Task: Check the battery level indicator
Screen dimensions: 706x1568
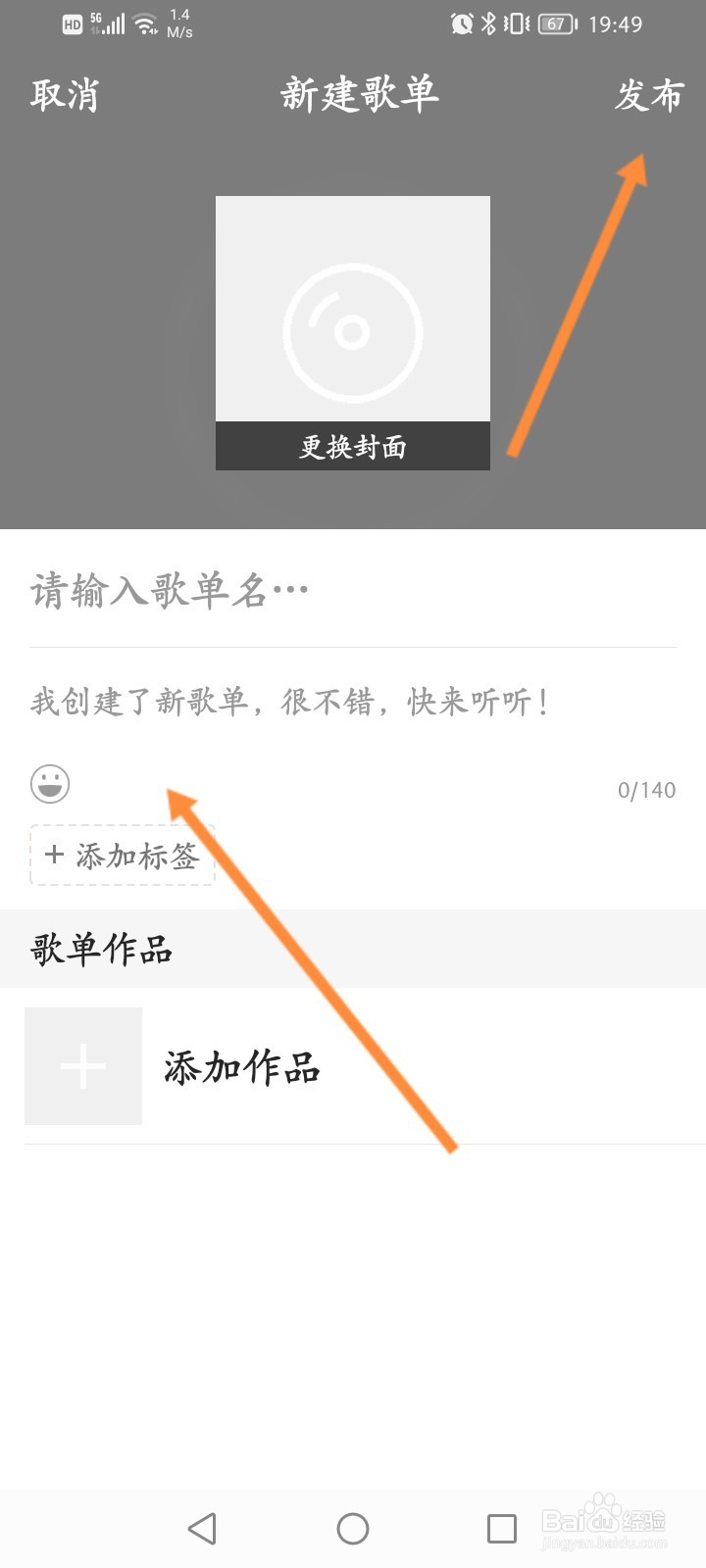Action: click(554, 24)
